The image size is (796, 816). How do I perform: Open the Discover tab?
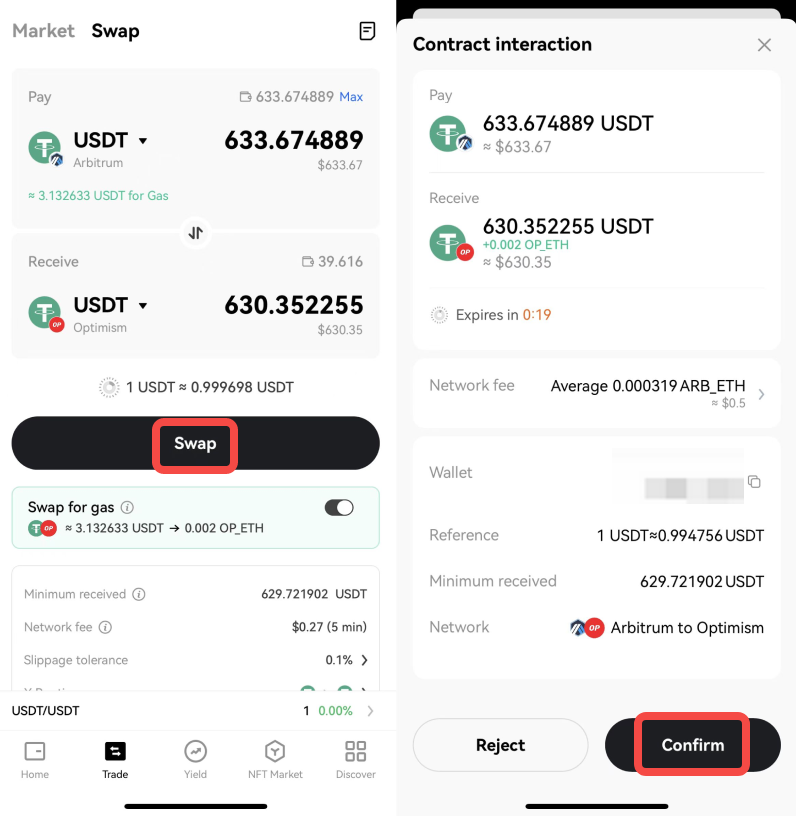(x=355, y=759)
